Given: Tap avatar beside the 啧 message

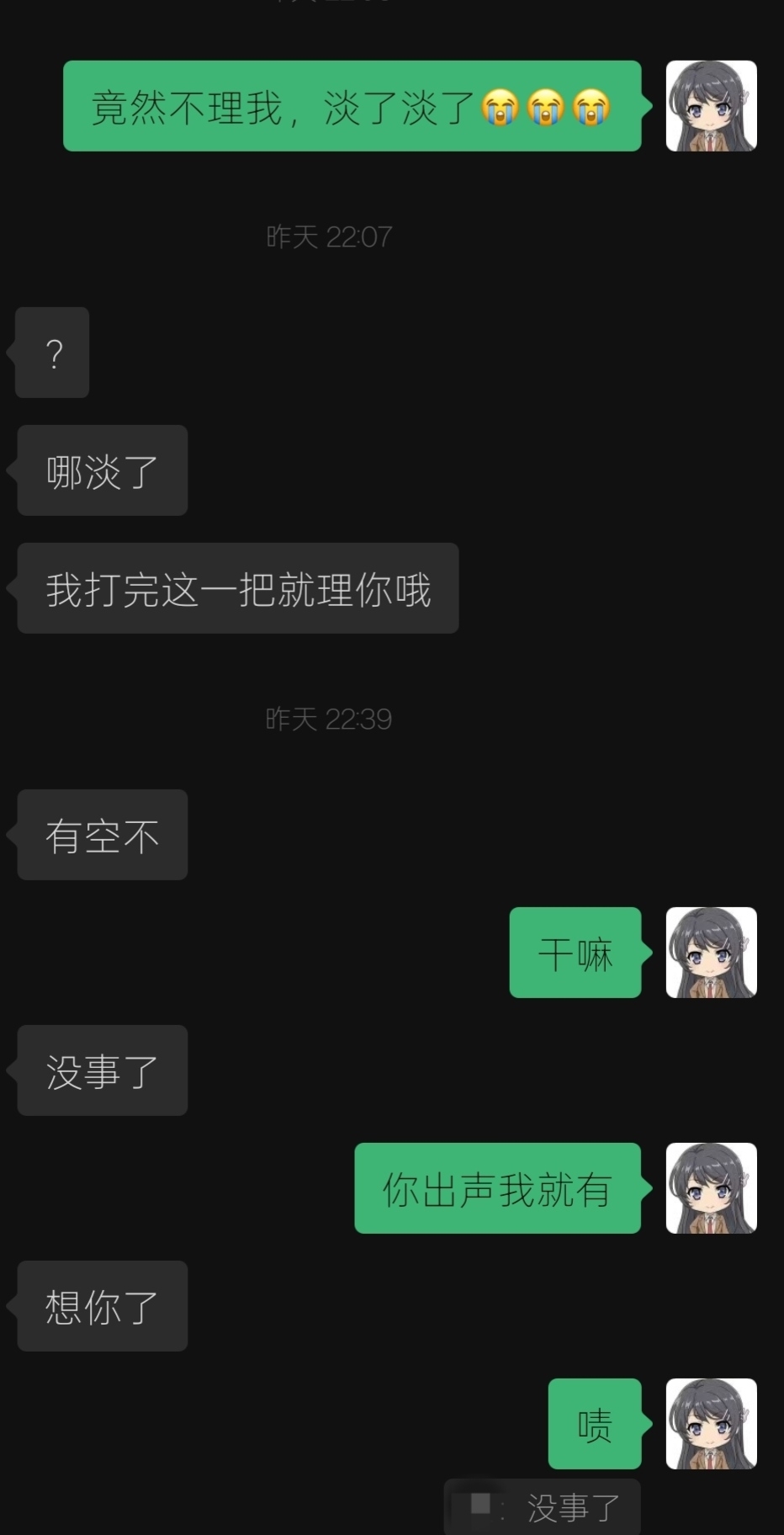Looking at the screenshot, I should click(x=711, y=1424).
